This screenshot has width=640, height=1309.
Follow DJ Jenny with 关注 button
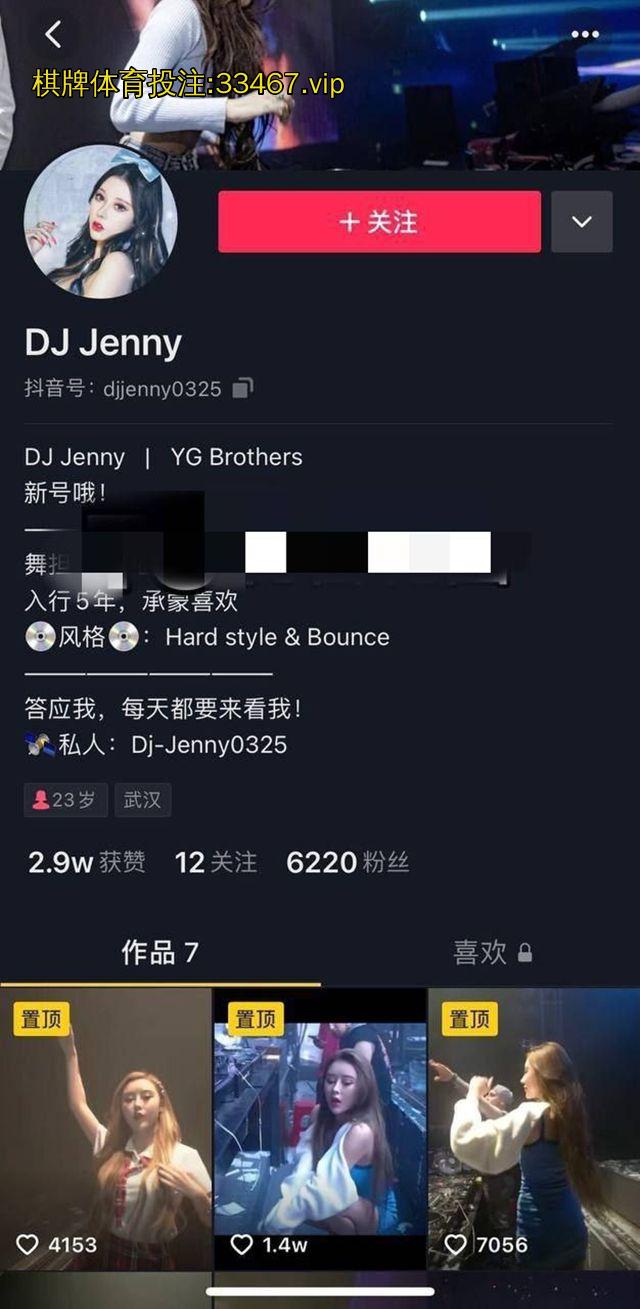[x=379, y=222]
